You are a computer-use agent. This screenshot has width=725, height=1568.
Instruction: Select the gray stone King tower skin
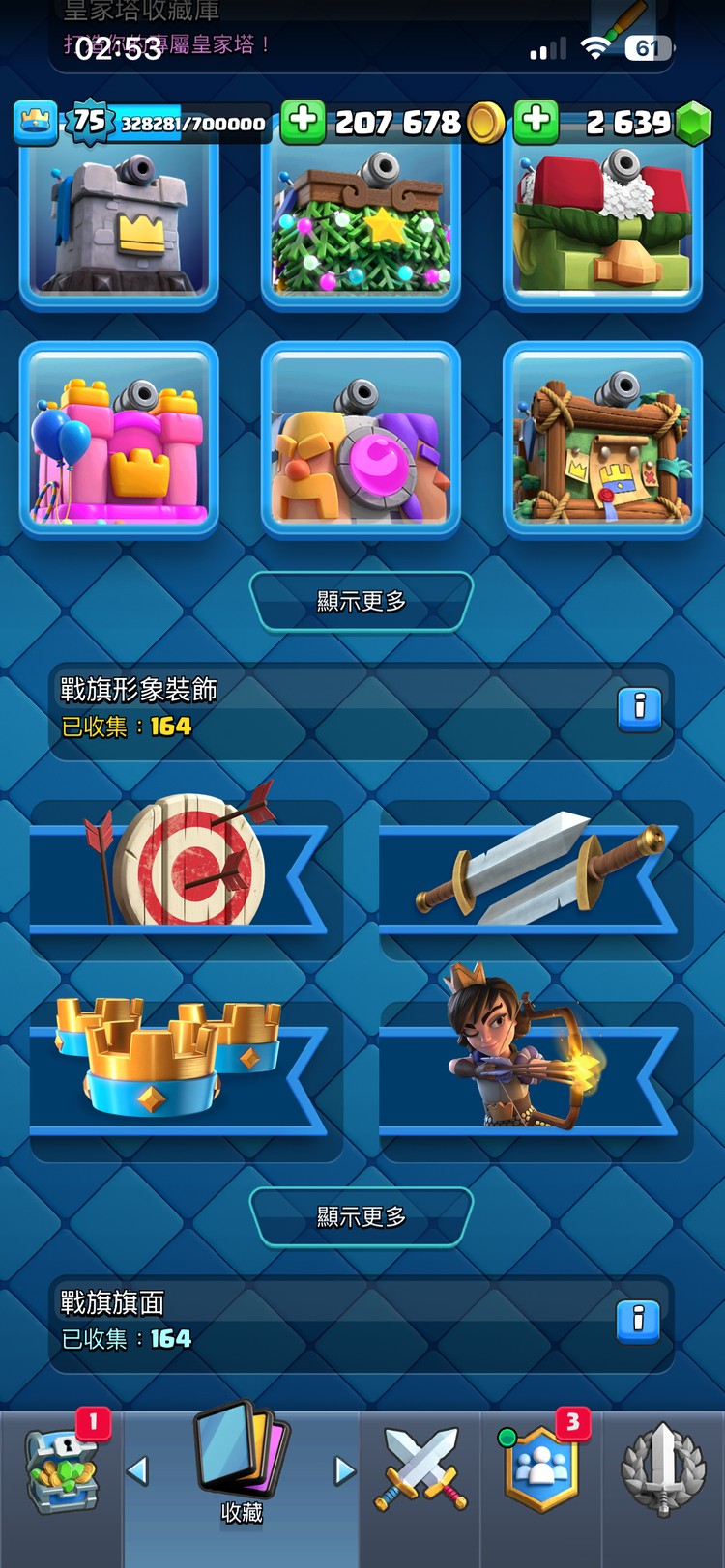tap(119, 229)
